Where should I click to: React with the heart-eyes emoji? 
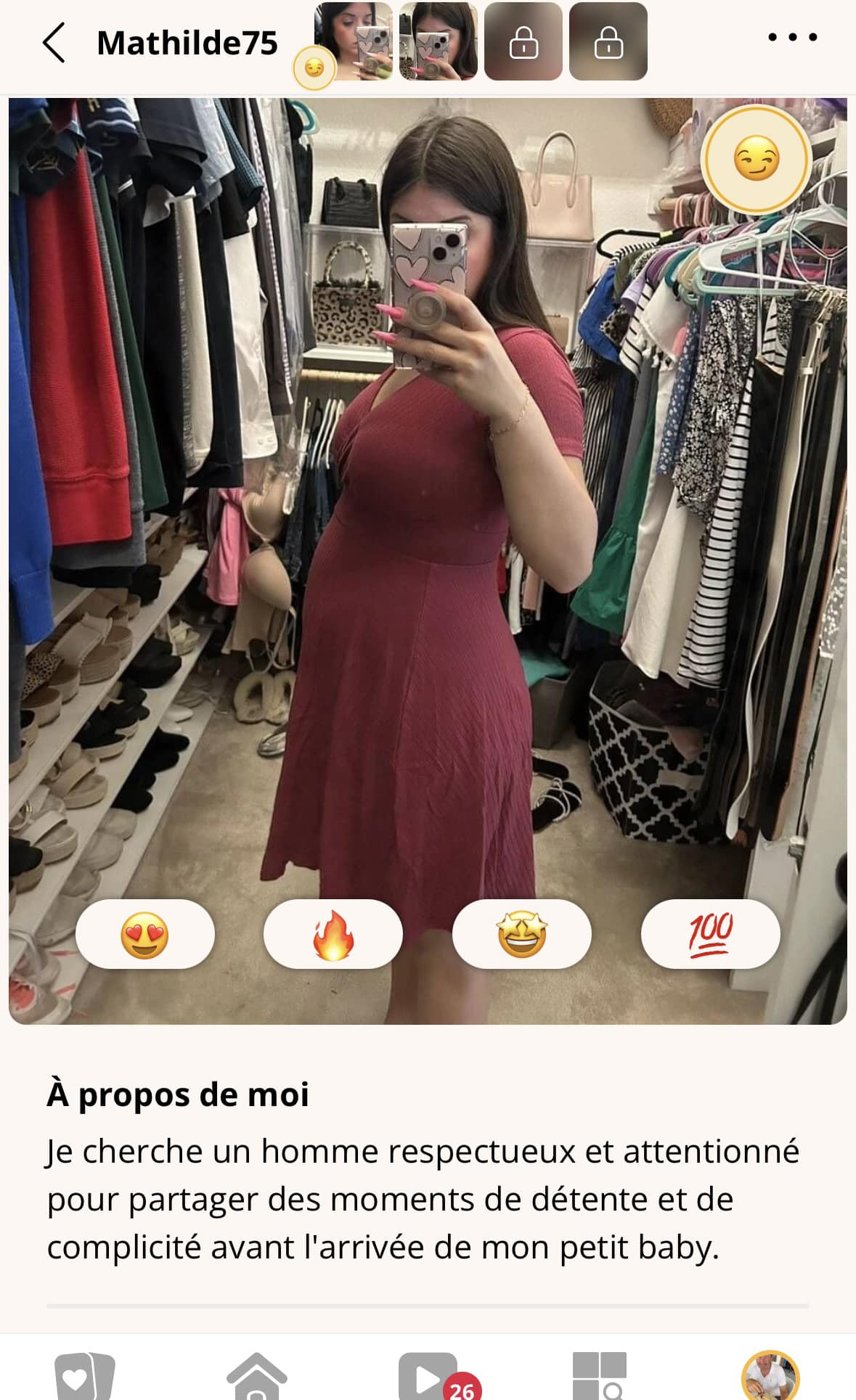click(145, 934)
